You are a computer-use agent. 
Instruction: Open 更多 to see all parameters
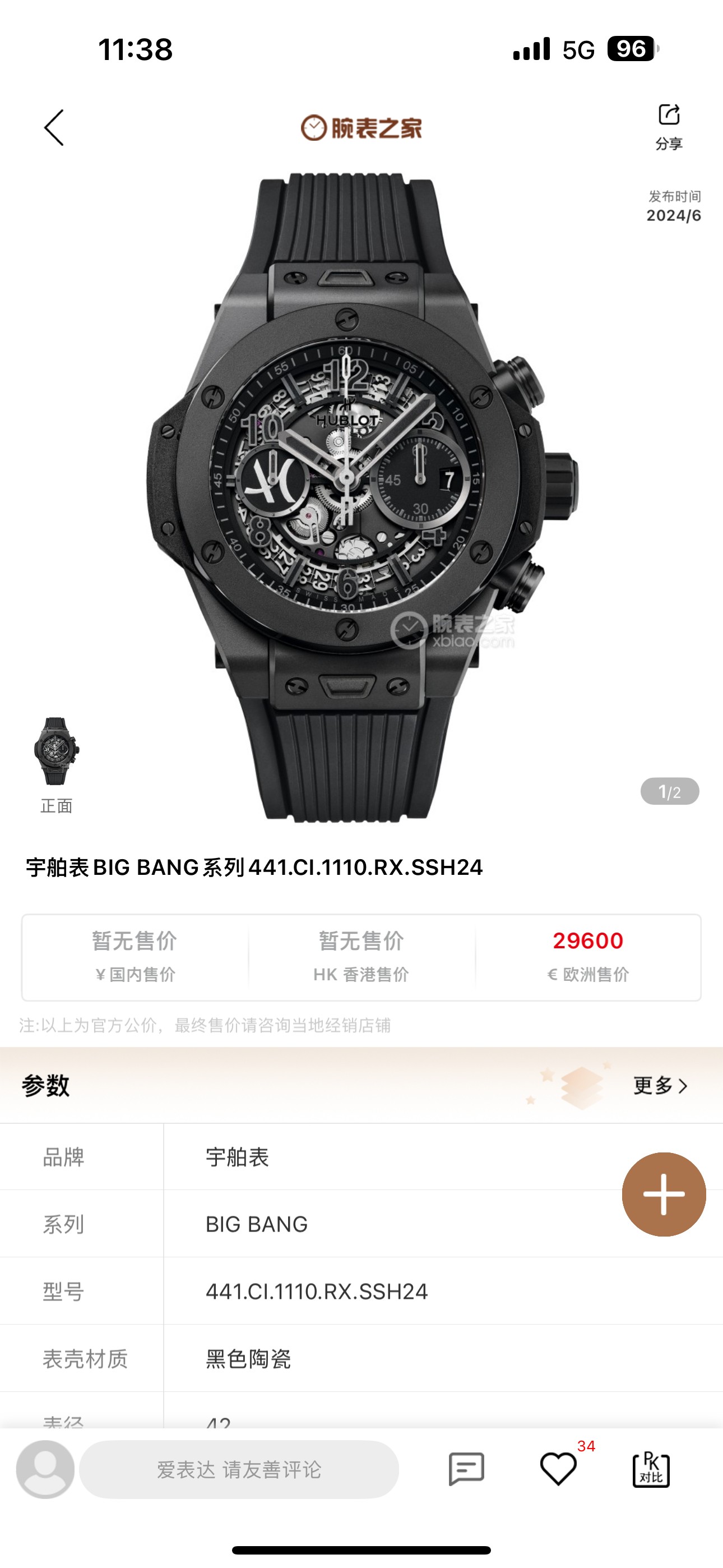pos(660,1085)
